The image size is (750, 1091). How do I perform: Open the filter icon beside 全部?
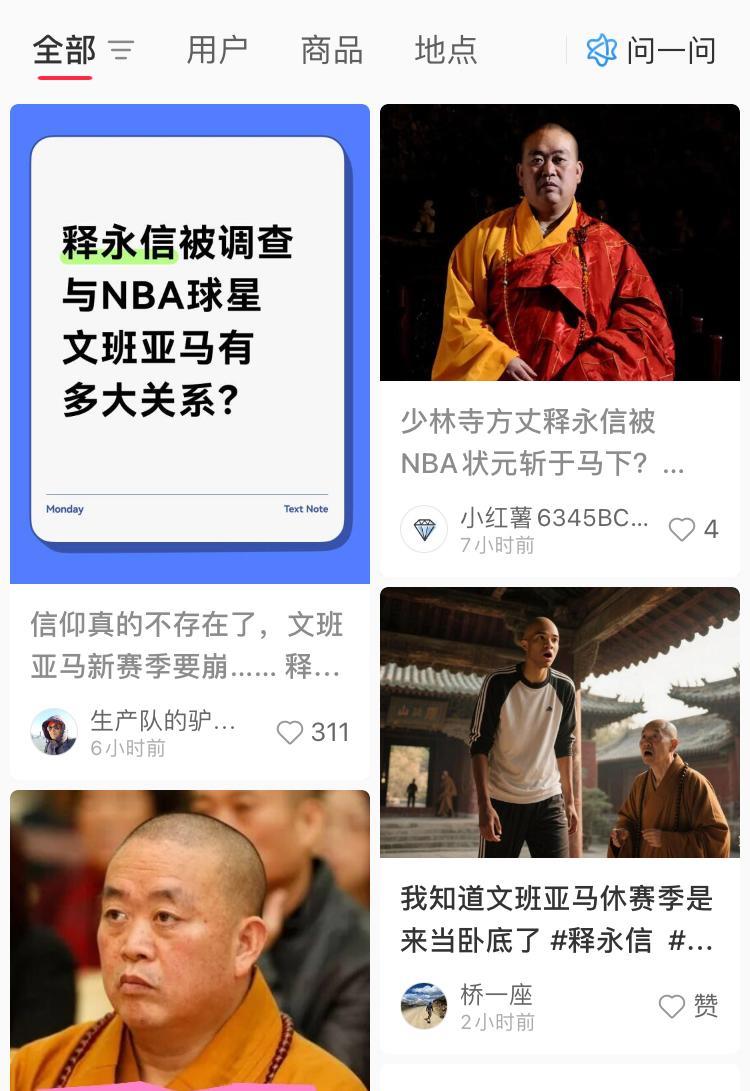coord(121,50)
